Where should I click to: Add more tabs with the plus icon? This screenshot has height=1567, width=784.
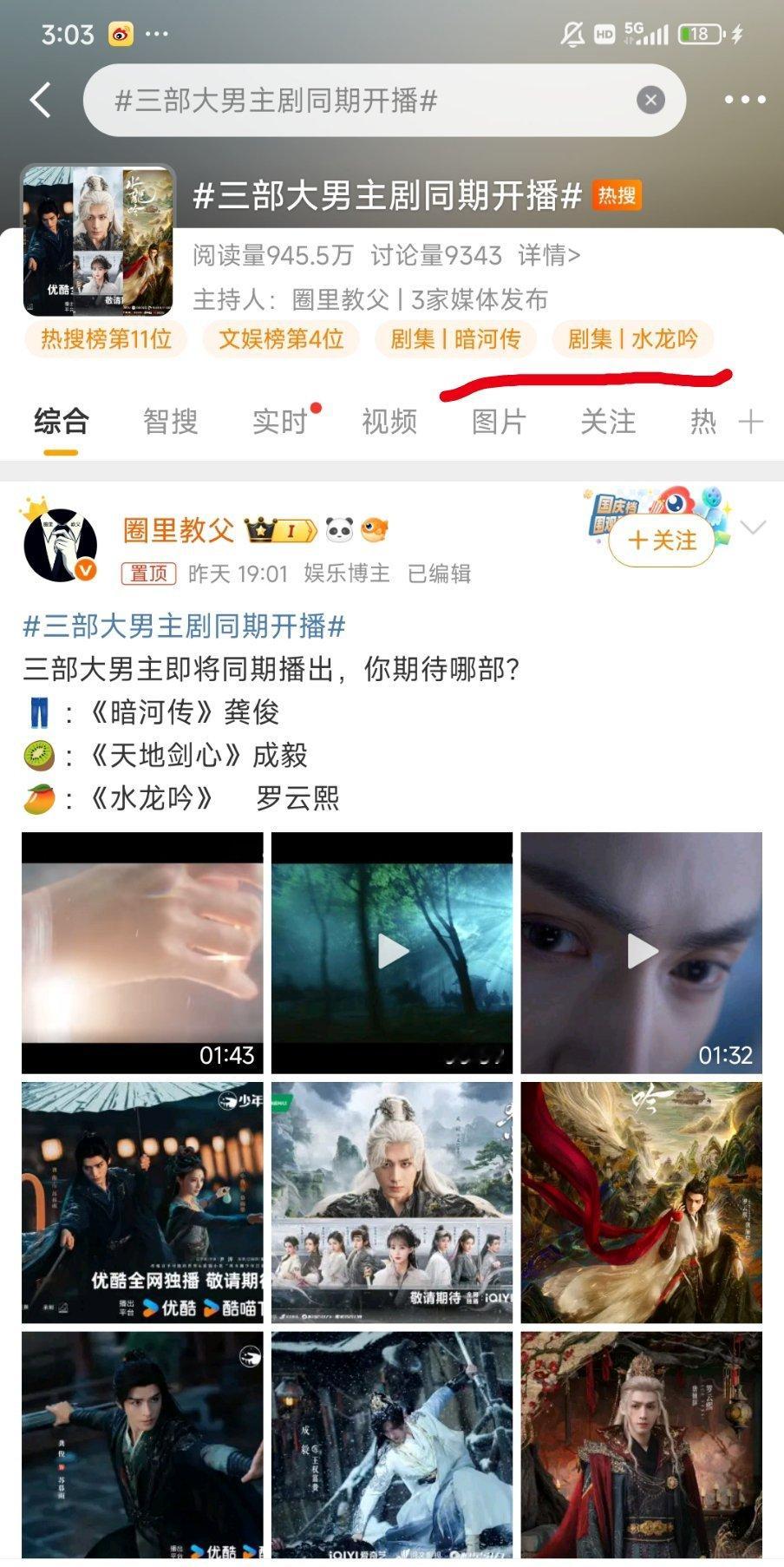[x=751, y=422]
